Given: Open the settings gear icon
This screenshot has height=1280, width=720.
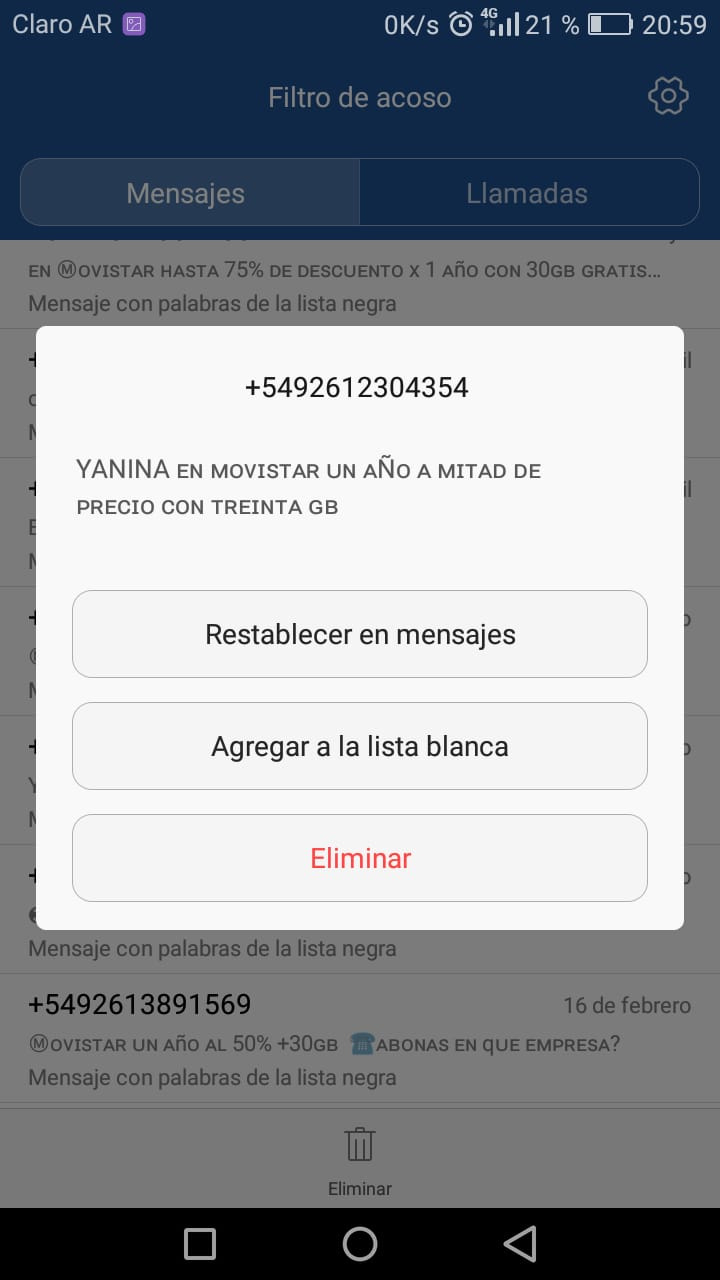Looking at the screenshot, I should click(x=668, y=97).
